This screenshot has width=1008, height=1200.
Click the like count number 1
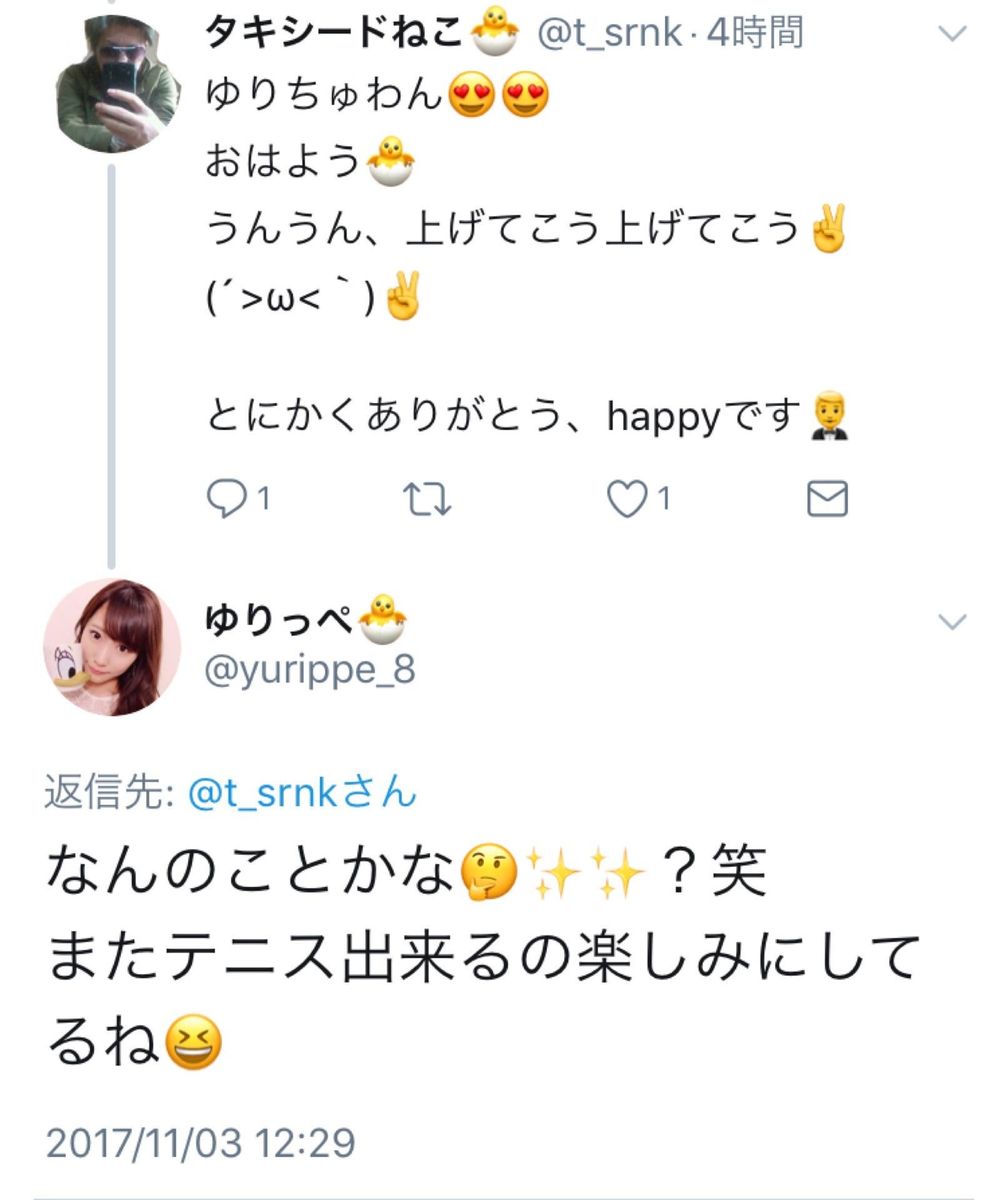pyautogui.click(x=664, y=497)
